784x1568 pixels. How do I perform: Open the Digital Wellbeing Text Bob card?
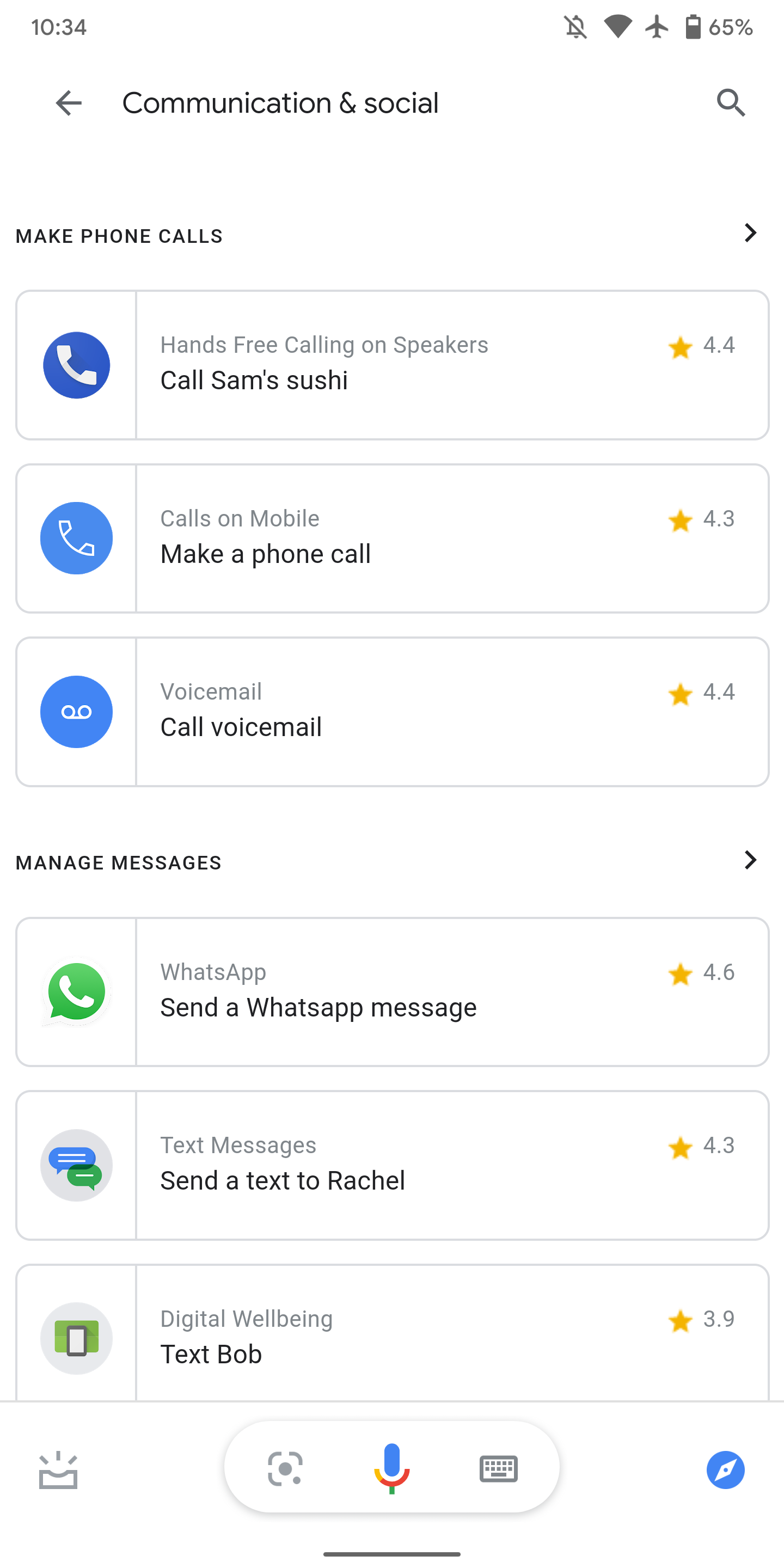point(392,1336)
